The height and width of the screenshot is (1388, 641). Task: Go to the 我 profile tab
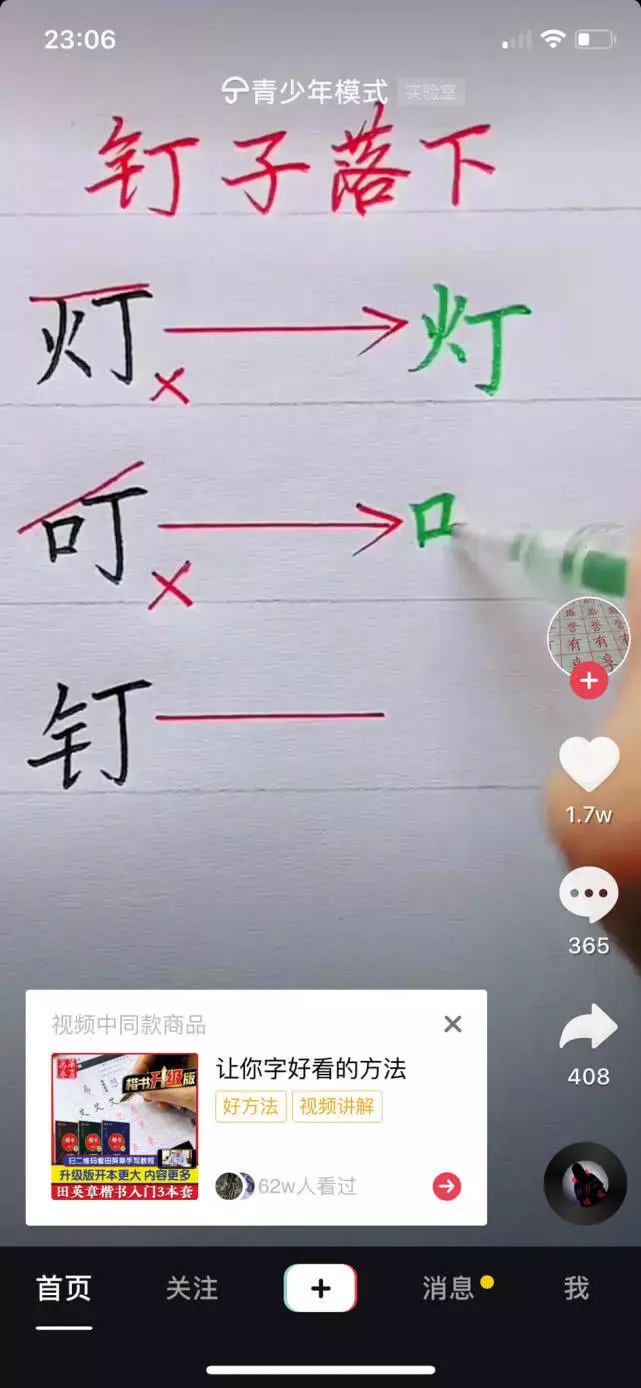click(x=576, y=1288)
